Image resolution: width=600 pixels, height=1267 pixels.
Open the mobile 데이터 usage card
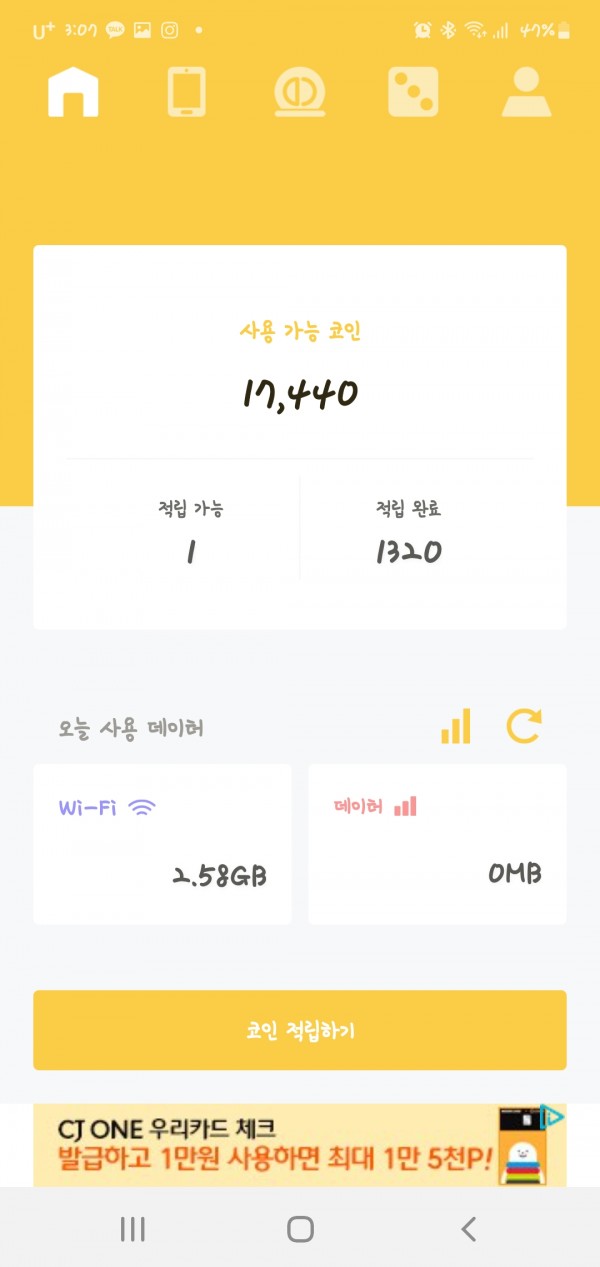coord(437,844)
